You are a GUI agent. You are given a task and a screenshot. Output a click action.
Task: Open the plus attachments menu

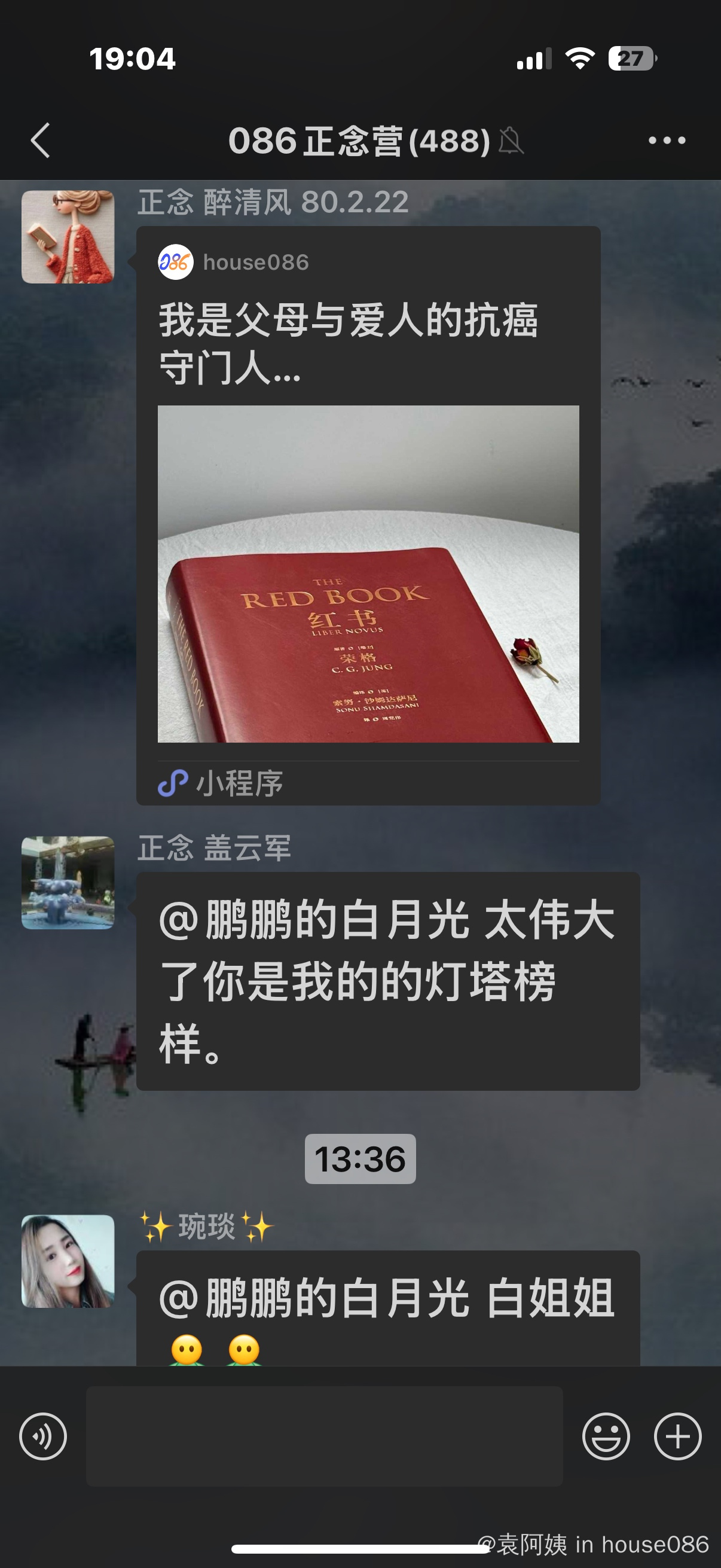(x=677, y=1436)
